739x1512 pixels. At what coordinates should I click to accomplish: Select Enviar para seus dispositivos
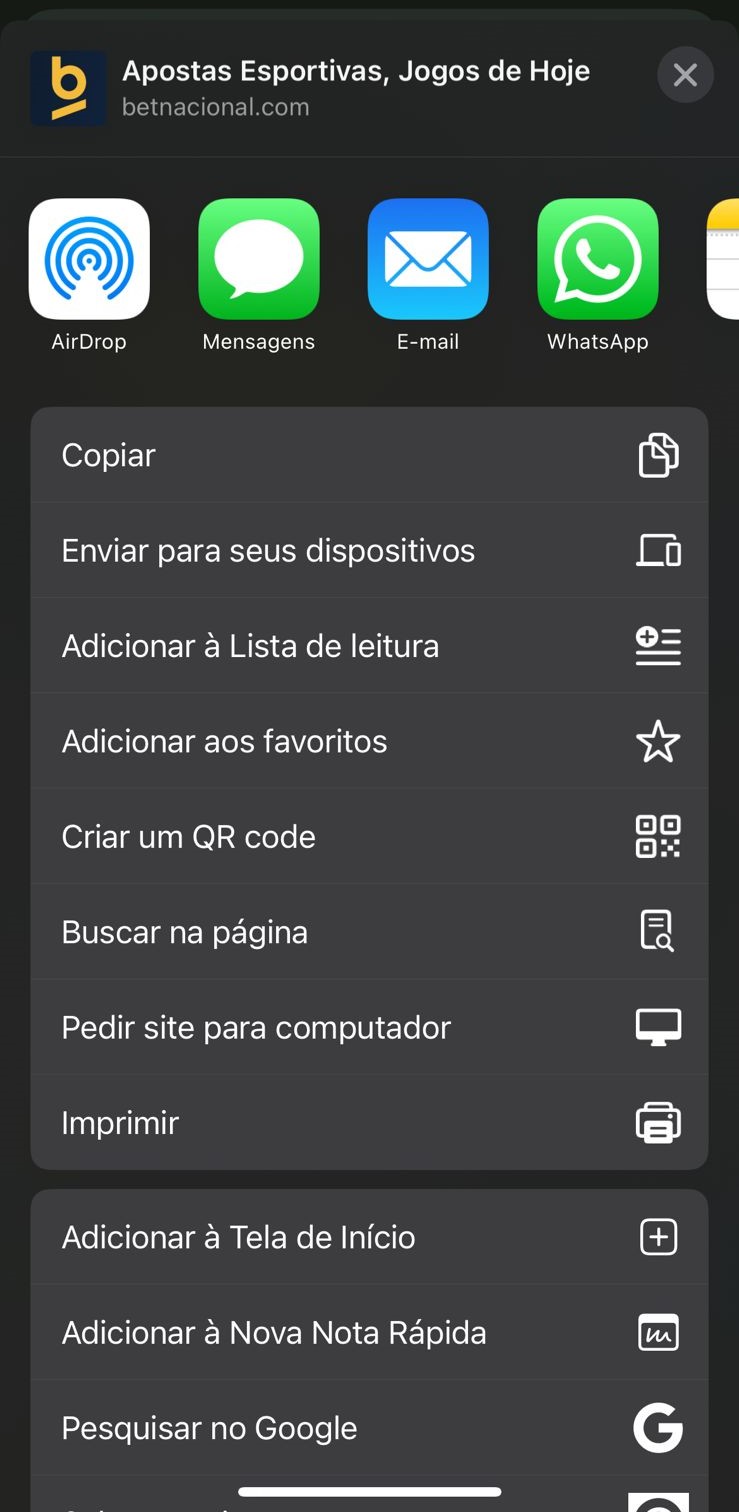tap(369, 550)
